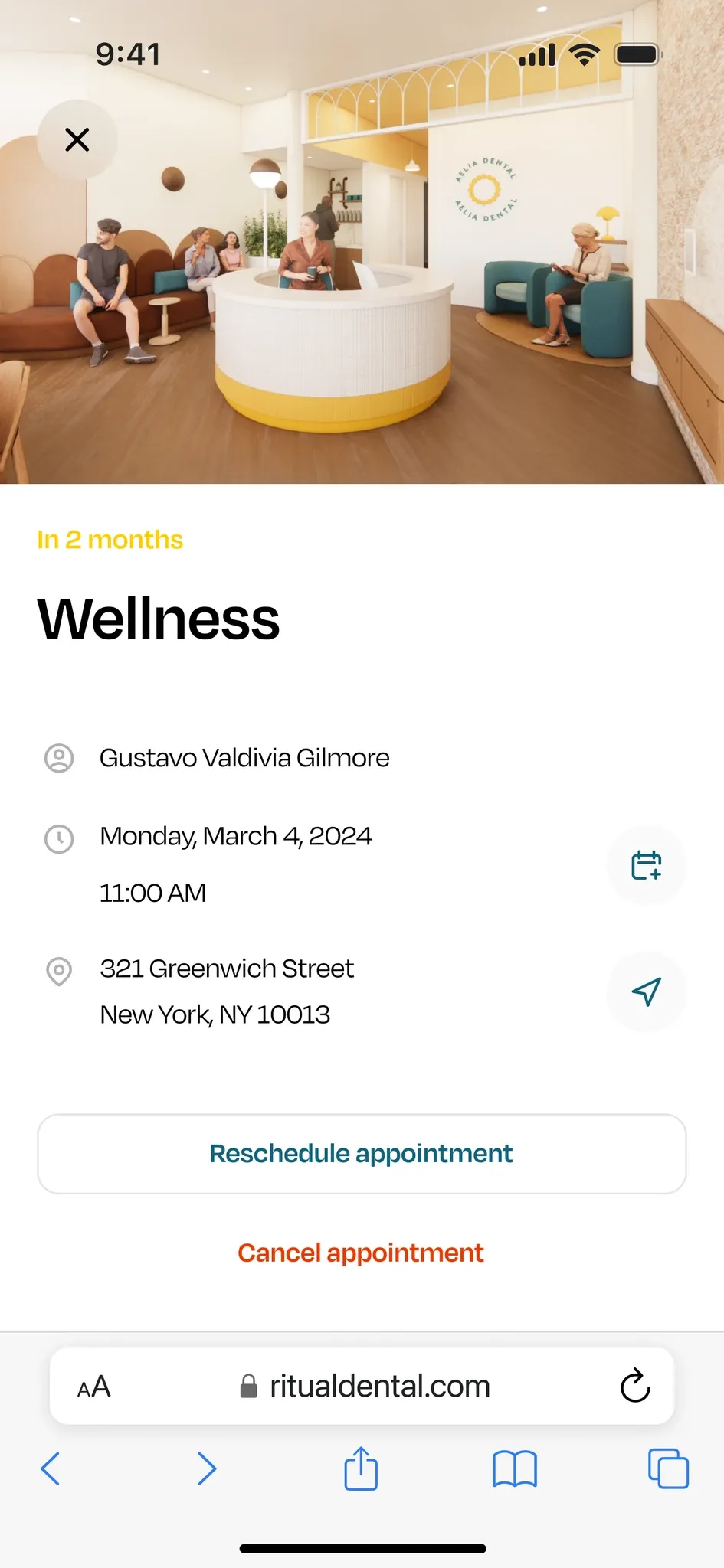Add the appointment to calendar
Image resolution: width=724 pixels, height=1568 pixels.
pos(646,865)
